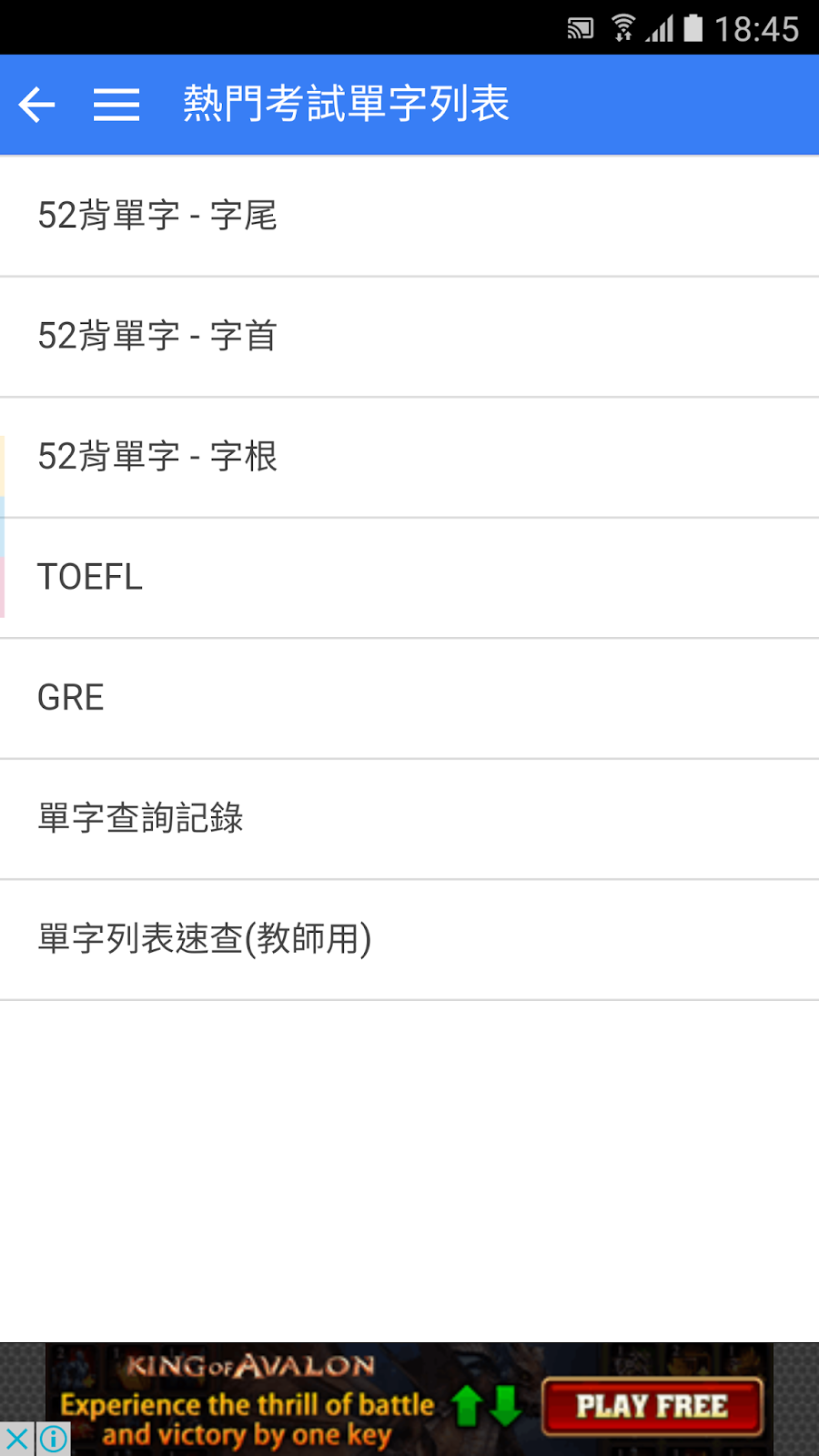View 單字查詢記錄 lookup history

point(409,819)
